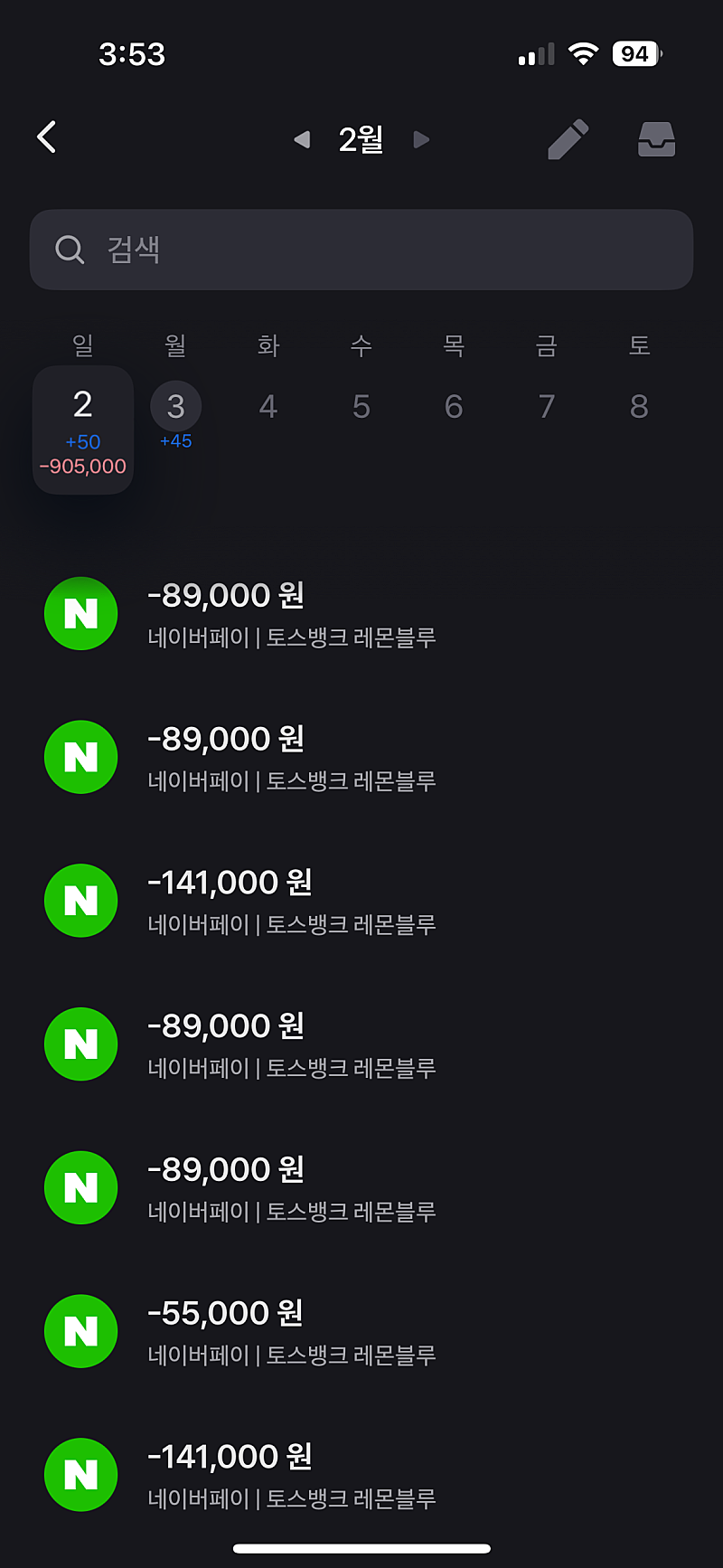This screenshot has width=723, height=1568.
Task: Go back using the top-left arrow
Action: click(47, 138)
